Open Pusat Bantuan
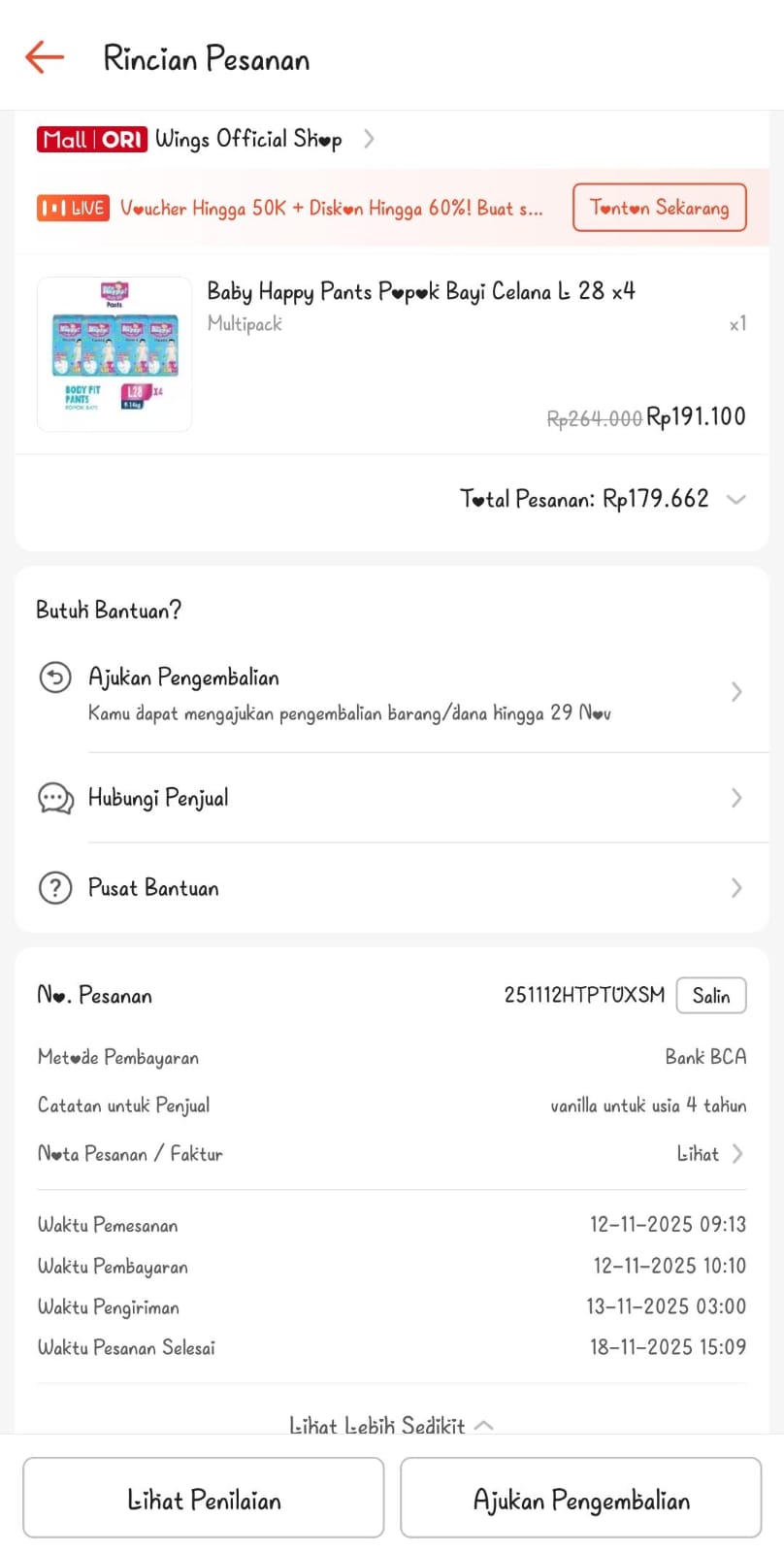The image size is (784, 1552). pyautogui.click(x=388, y=888)
